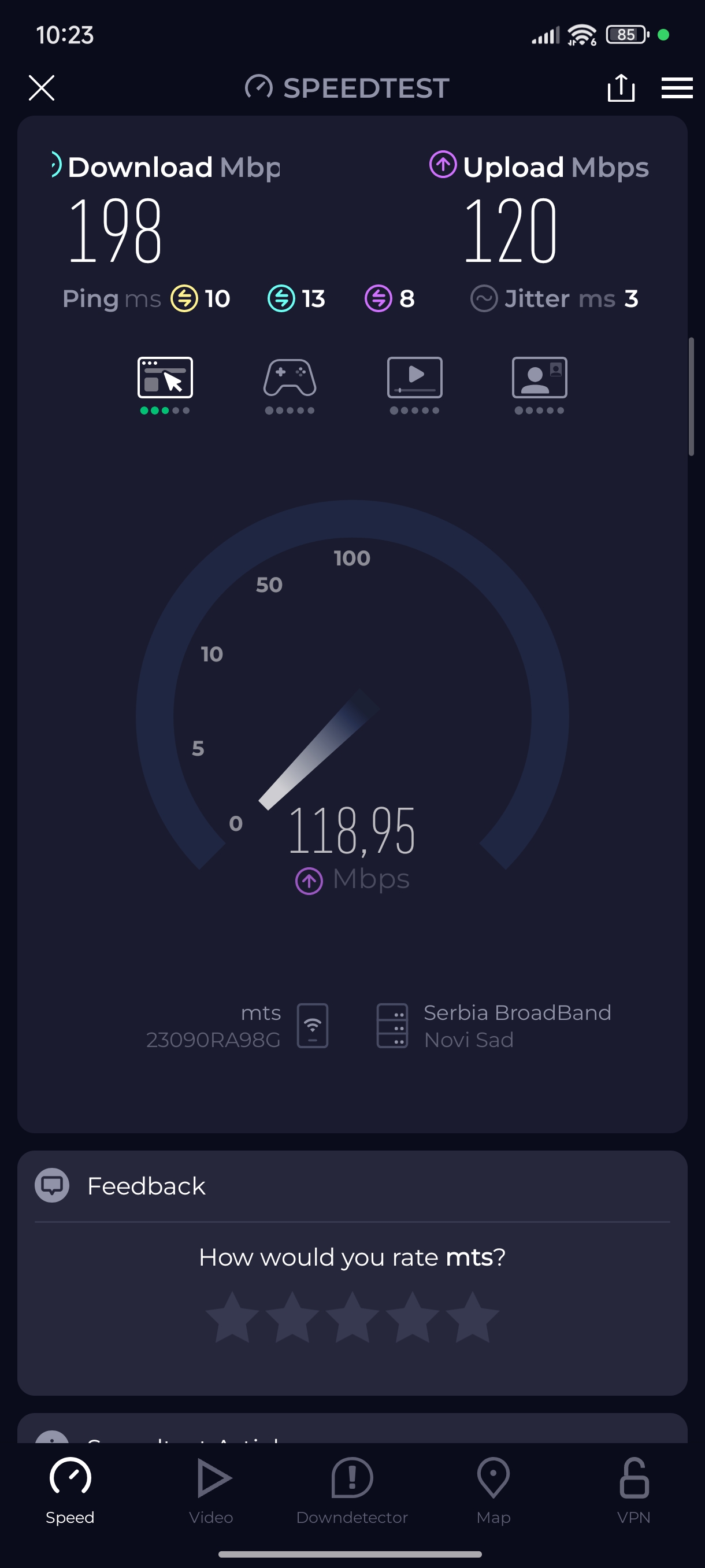705x1568 pixels.
Task: Rate mts three stars
Action: (x=352, y=1318)
